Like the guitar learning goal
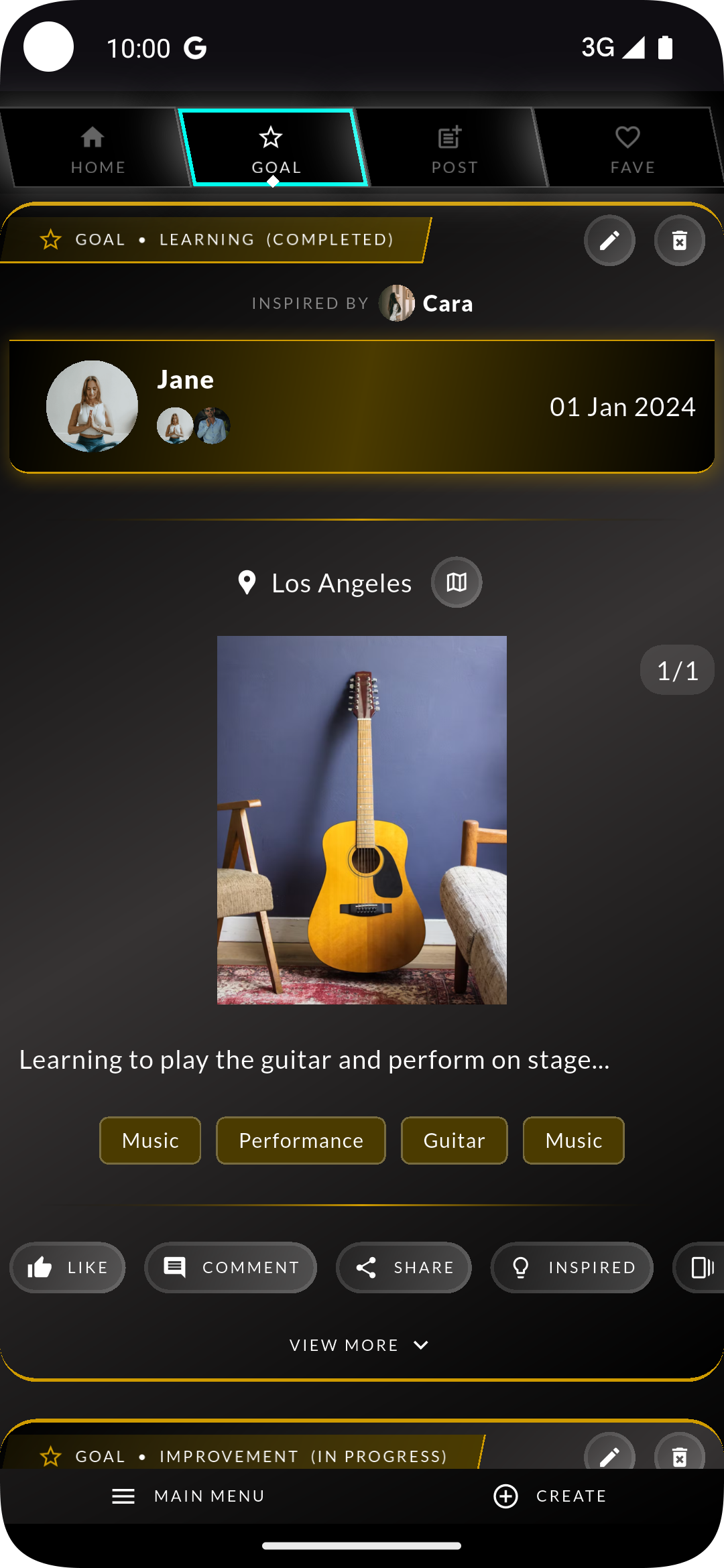The height and width of the screenshot is (1568, 724). coord(68,1267)
